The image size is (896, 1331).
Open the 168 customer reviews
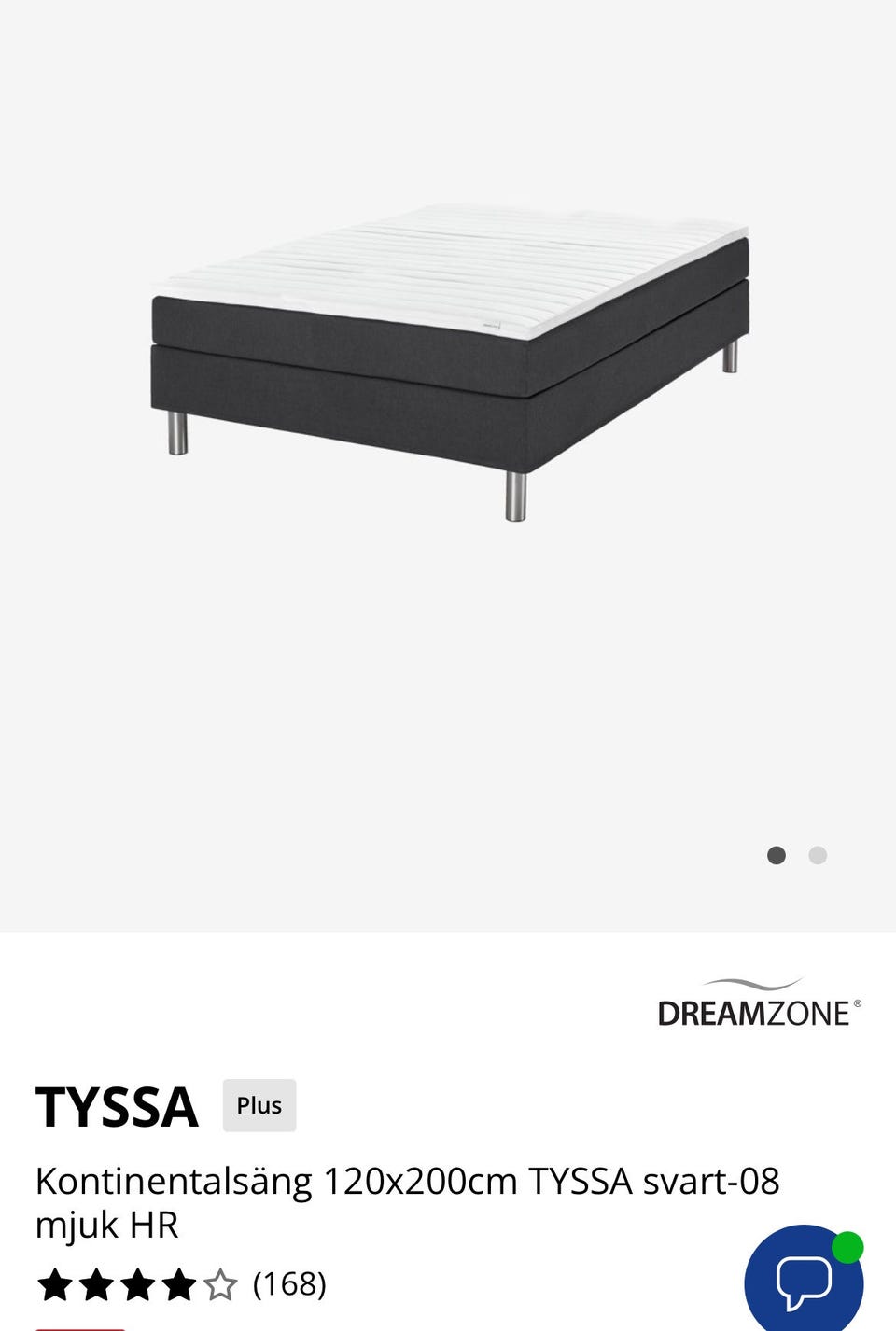pos(289,1284)
